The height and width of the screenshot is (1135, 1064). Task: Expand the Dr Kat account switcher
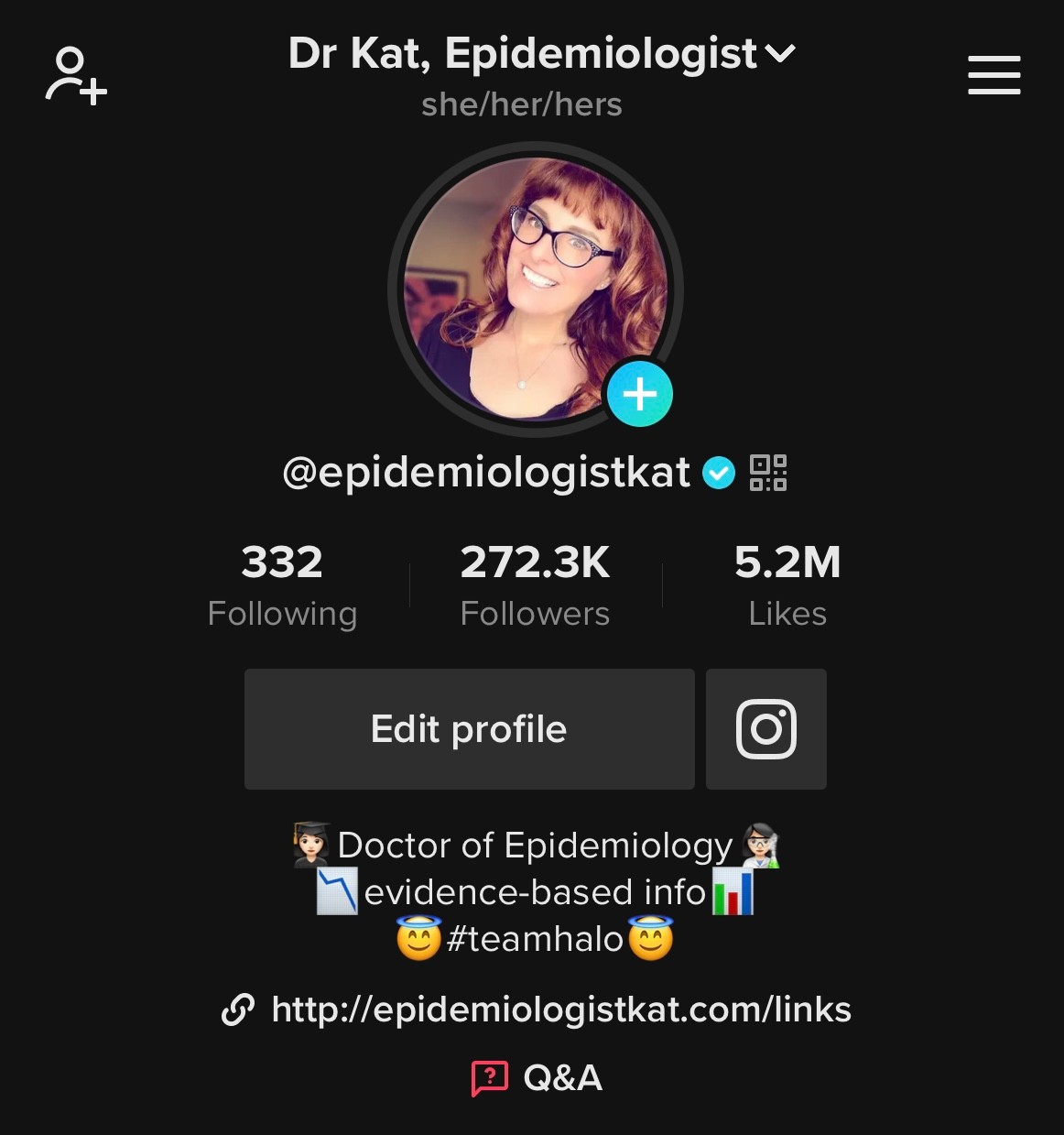[779, 54]
